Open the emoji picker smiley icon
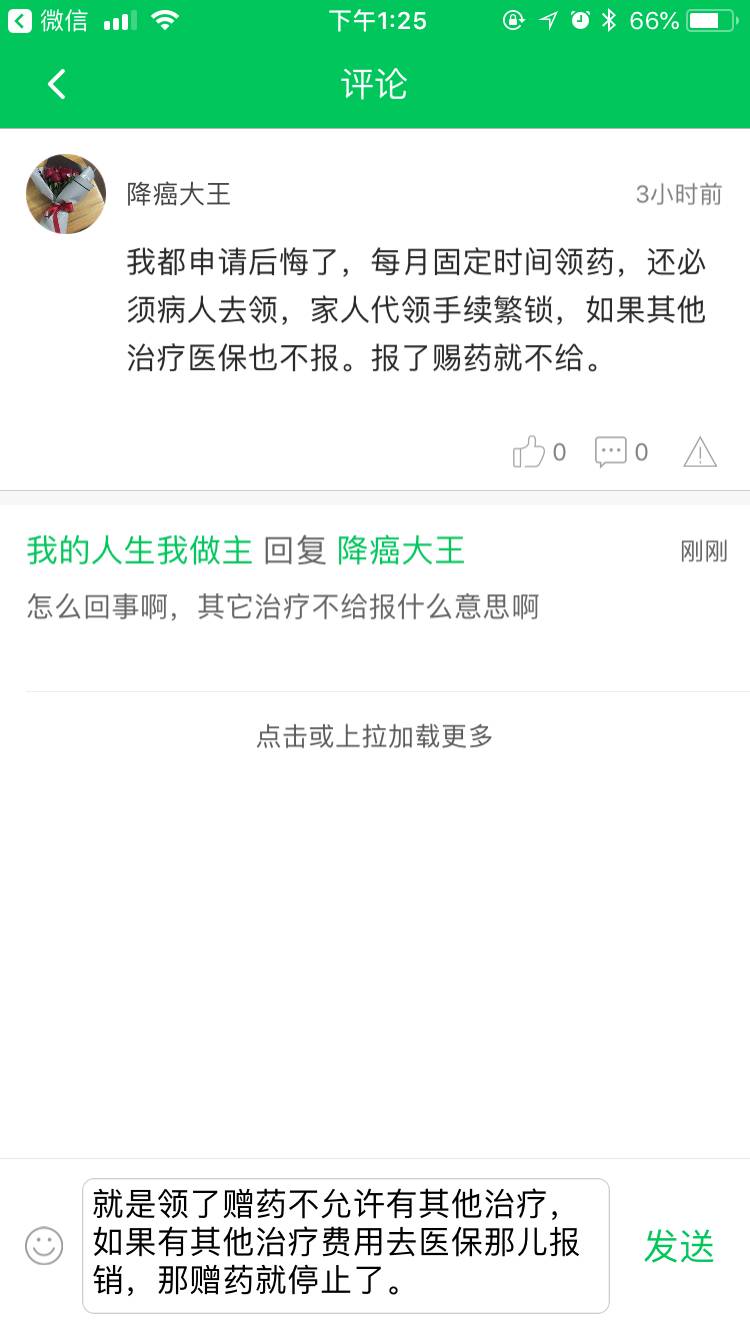The height and width of the screenshot is (1334, 750). pos(44,1245)
